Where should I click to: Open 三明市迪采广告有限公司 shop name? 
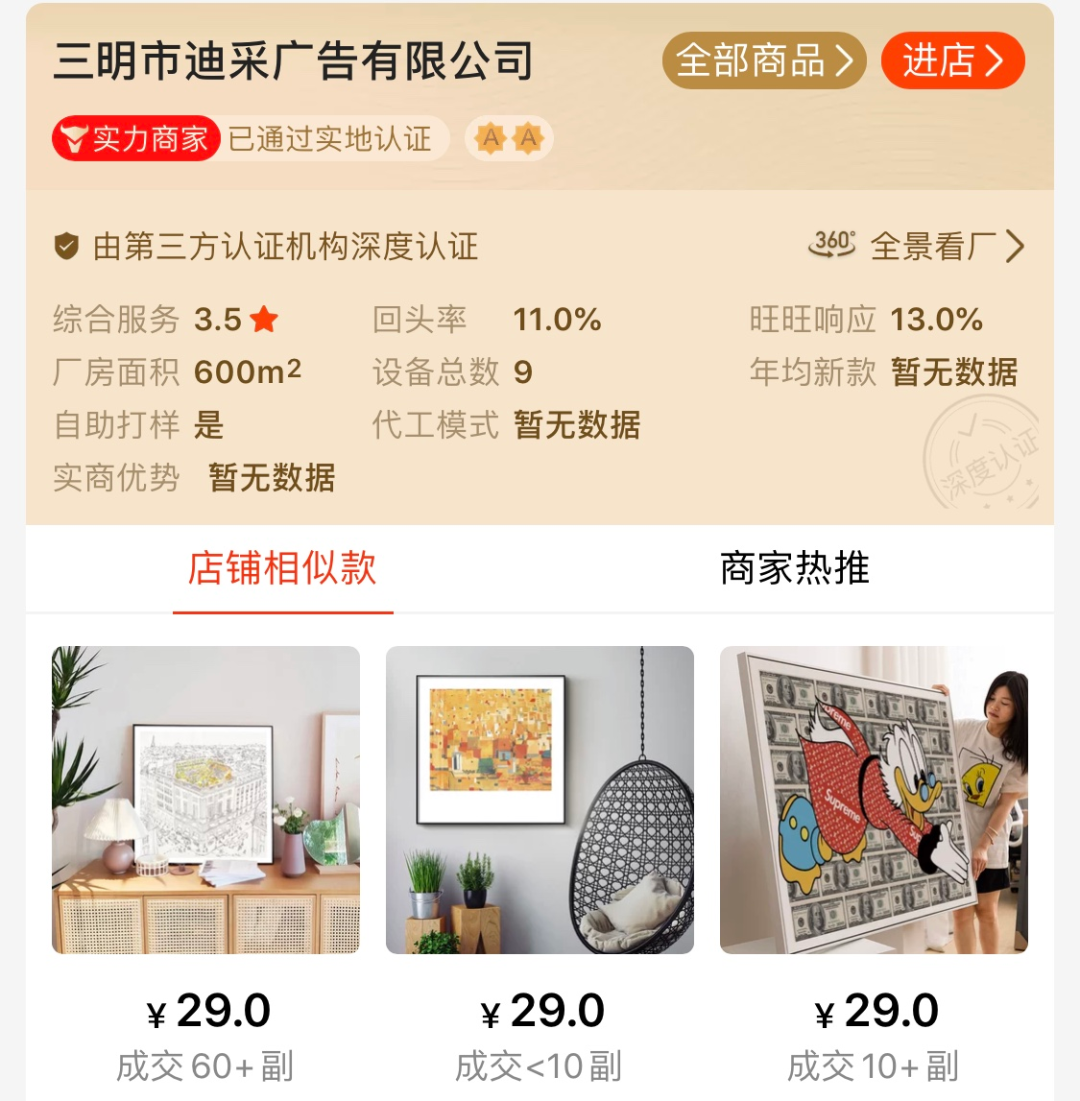point(293,62)
